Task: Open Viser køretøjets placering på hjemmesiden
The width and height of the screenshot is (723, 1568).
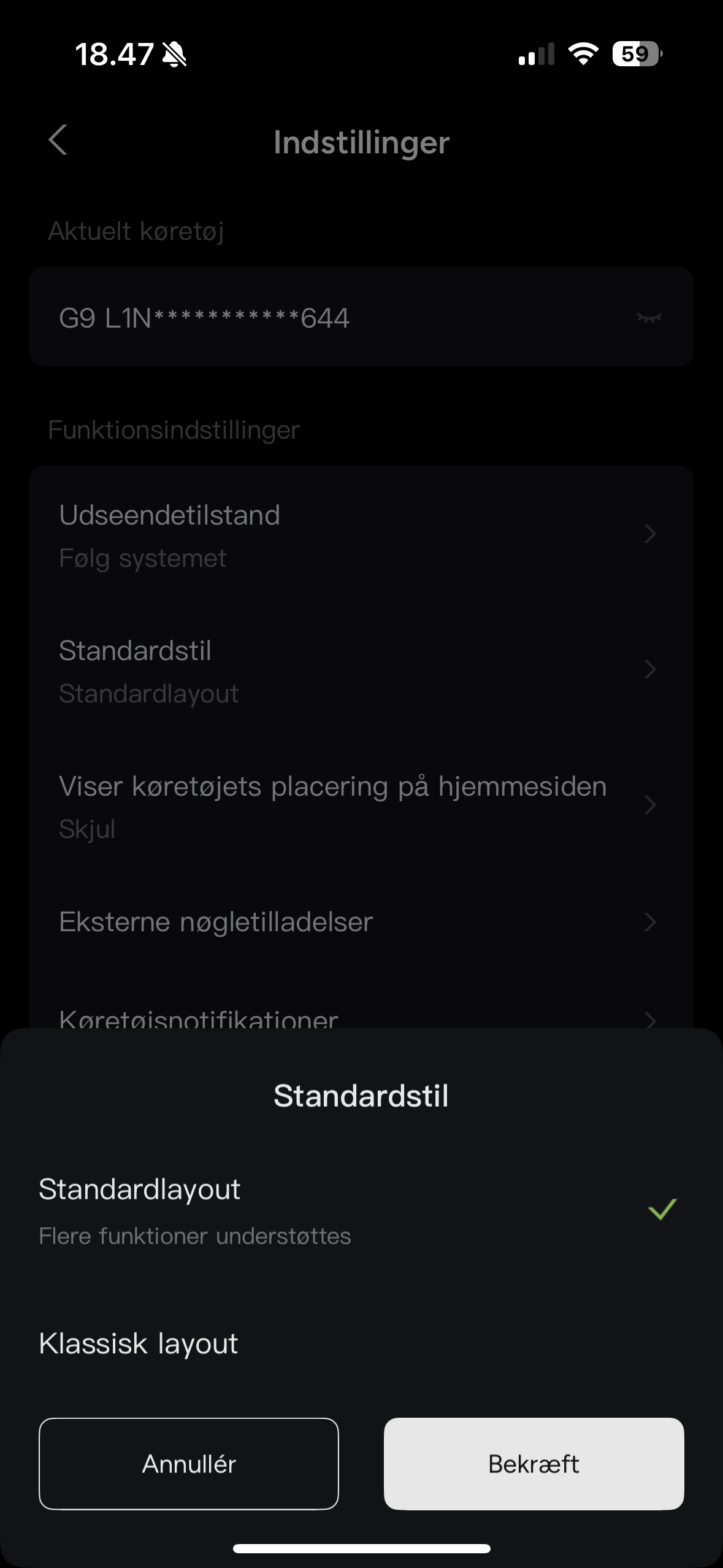Action: (x=361, y=805)
